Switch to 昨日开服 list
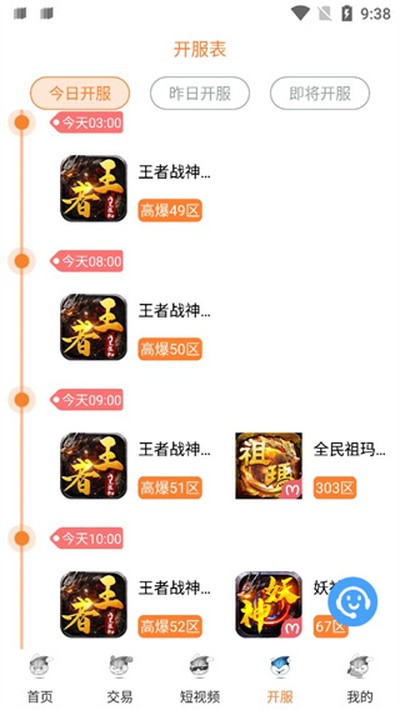 click(200, 93)
